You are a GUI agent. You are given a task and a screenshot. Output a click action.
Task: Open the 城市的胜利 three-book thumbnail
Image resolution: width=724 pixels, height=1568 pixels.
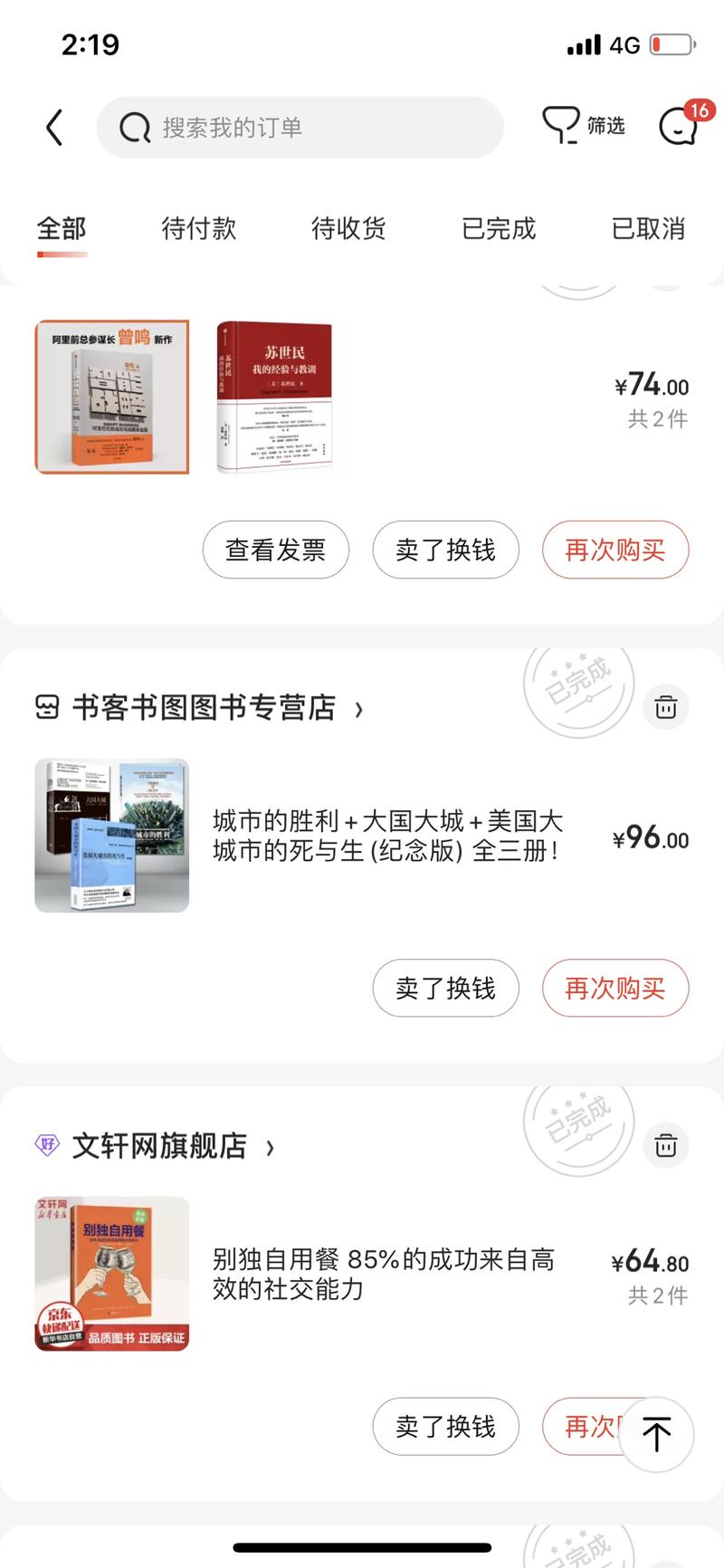(x=111, y=835)
